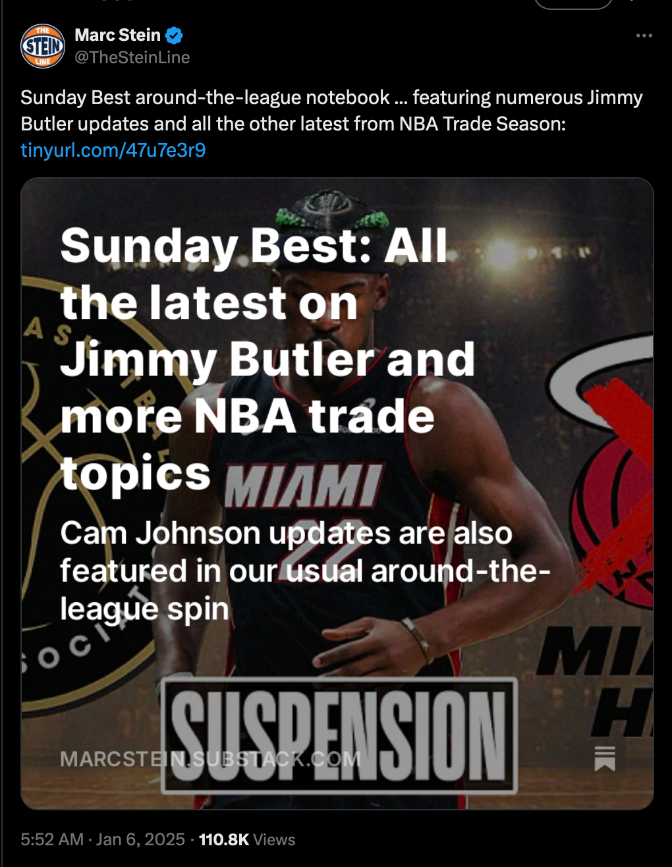Open the @TheSteinLine handle
Screen dimensions: 672x867
point(131,58)
